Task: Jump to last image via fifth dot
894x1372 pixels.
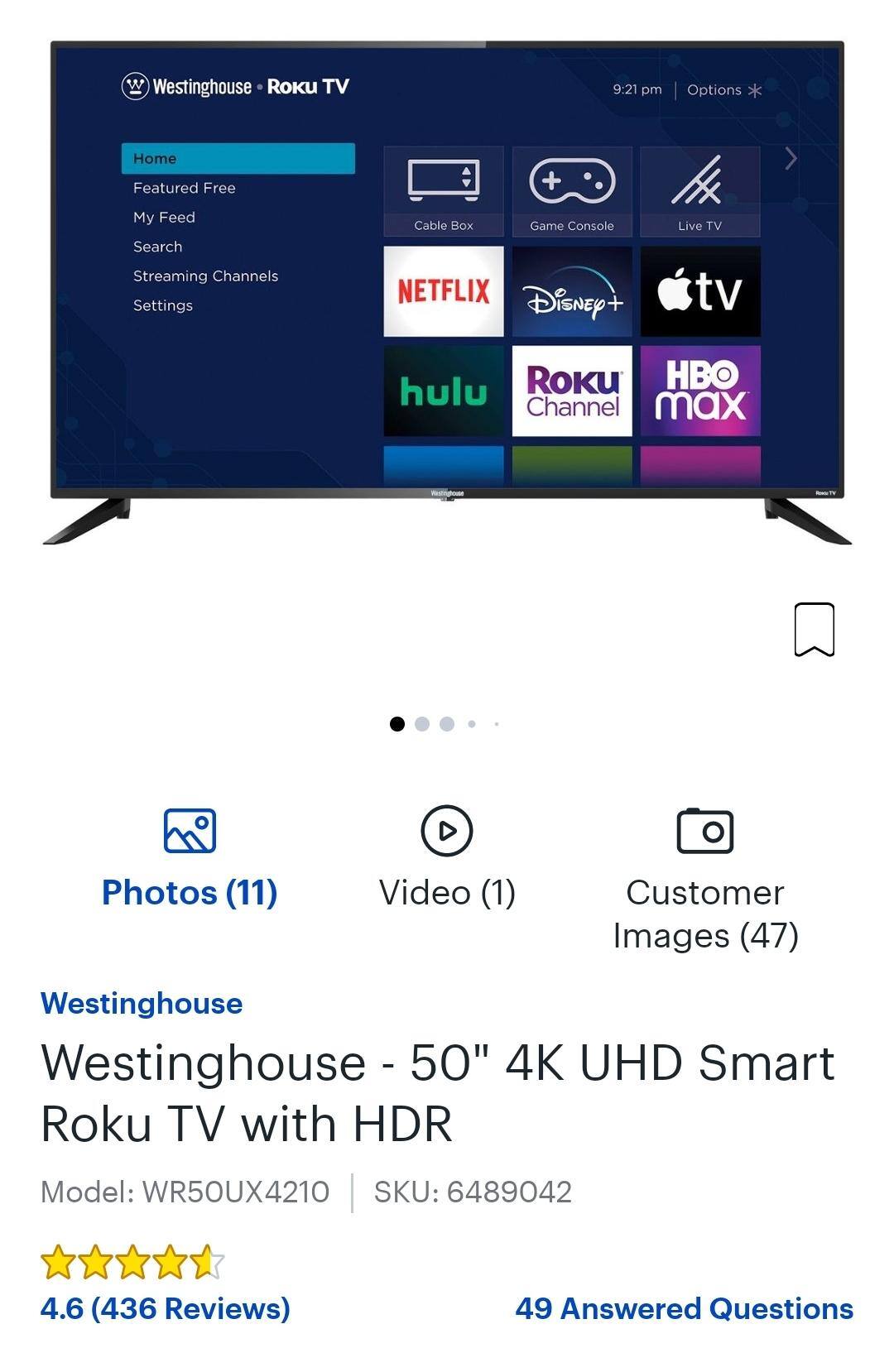Action: tap(496, 724)
